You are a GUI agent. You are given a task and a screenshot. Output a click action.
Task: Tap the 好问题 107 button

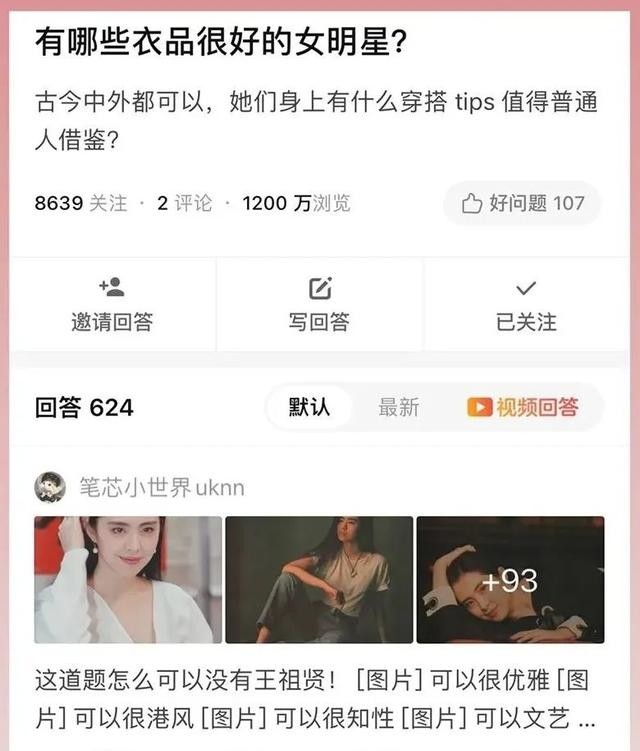point(522,203)
